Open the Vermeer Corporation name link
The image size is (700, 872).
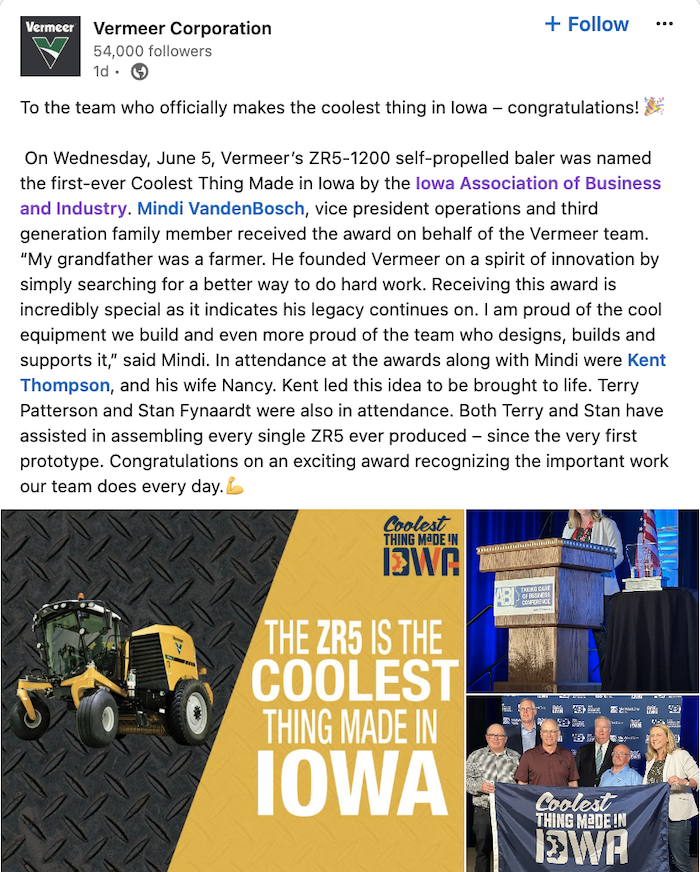click(x=182, y=28)
